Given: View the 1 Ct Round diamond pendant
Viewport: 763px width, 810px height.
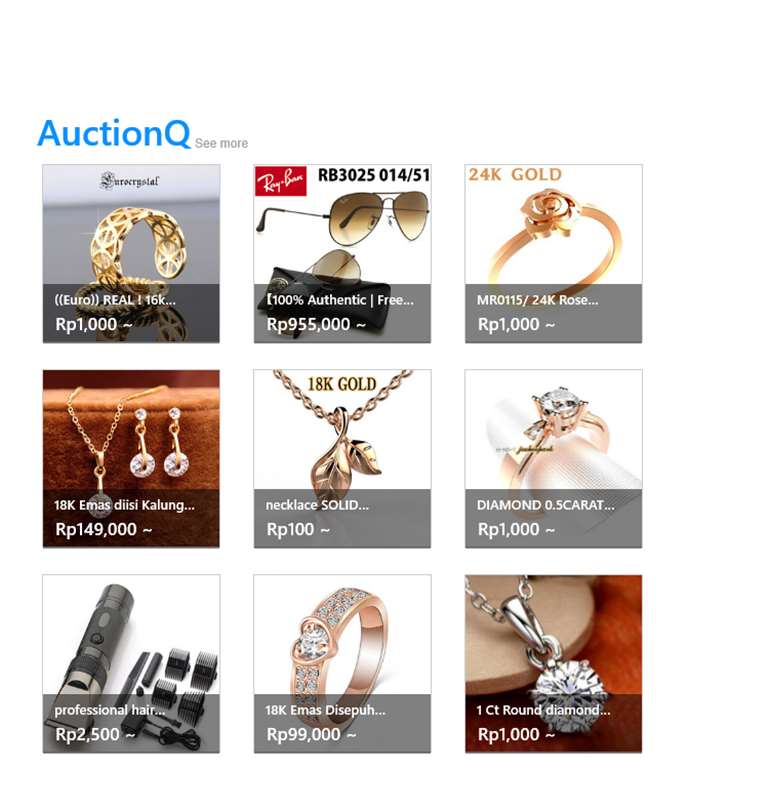Looking at the screenshot, I should [x=553, y=664].
